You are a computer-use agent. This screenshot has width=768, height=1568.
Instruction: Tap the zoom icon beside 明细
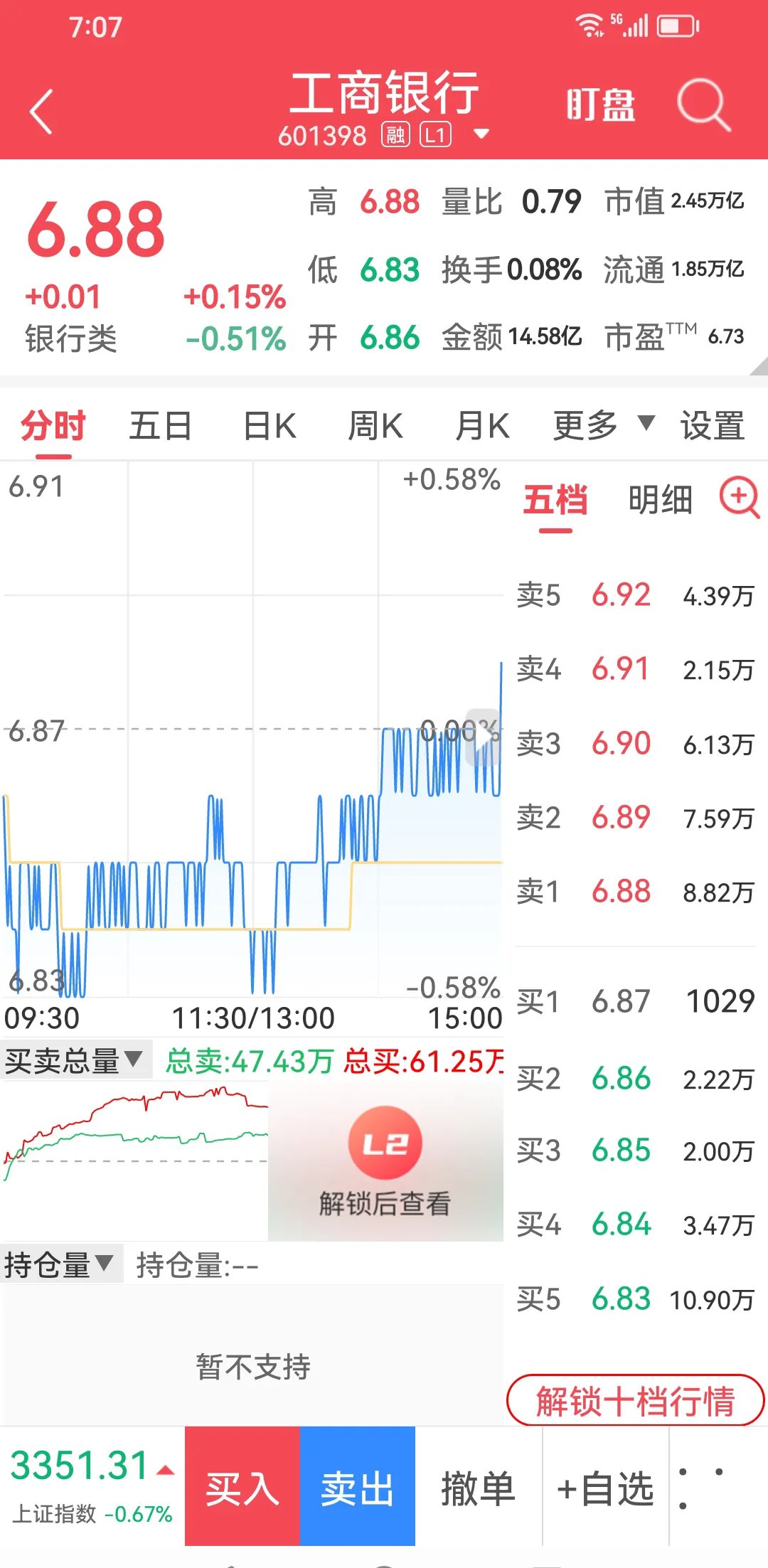point(740,498)
